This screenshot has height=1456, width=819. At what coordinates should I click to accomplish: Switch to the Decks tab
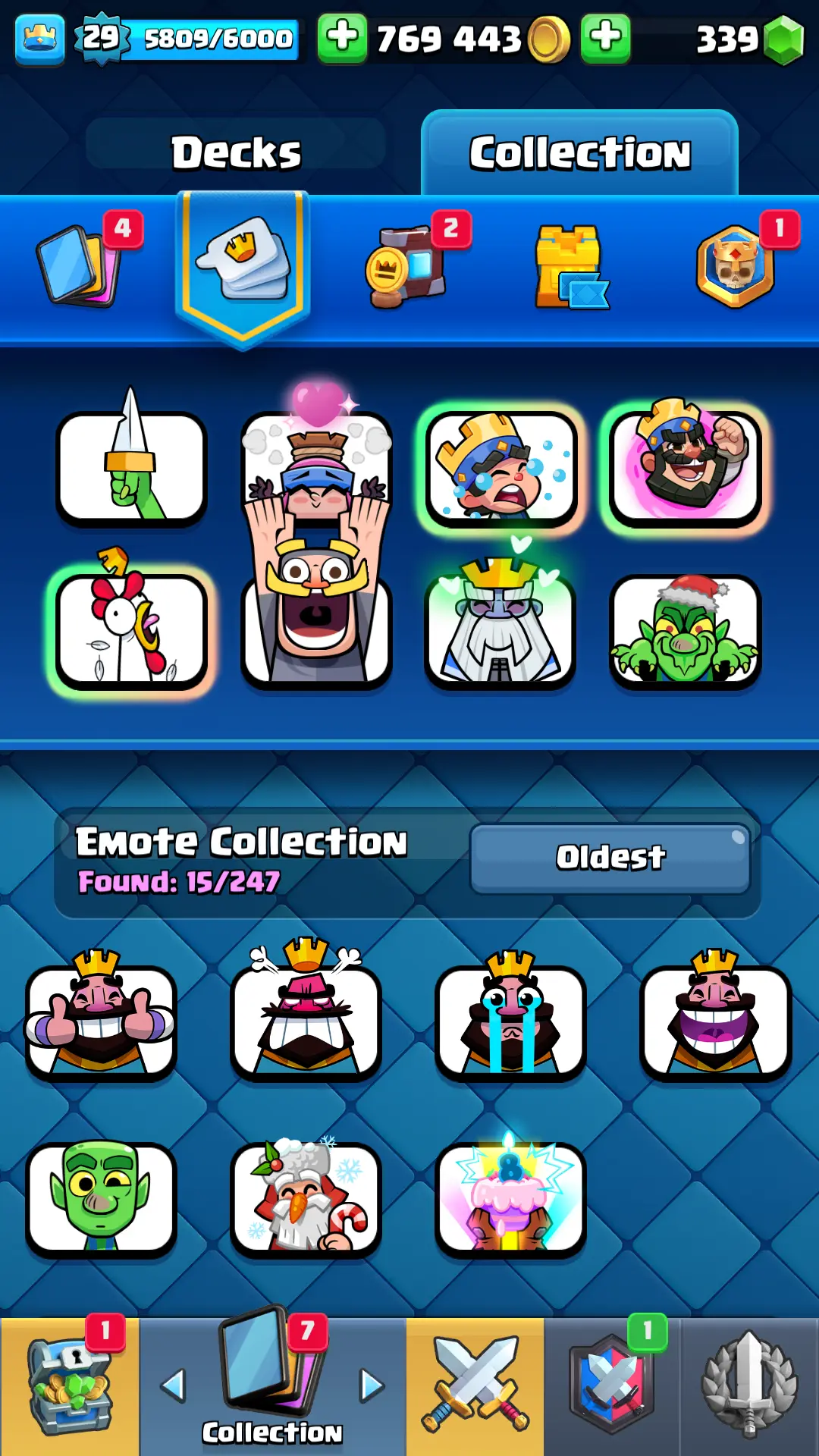(236, 152)
